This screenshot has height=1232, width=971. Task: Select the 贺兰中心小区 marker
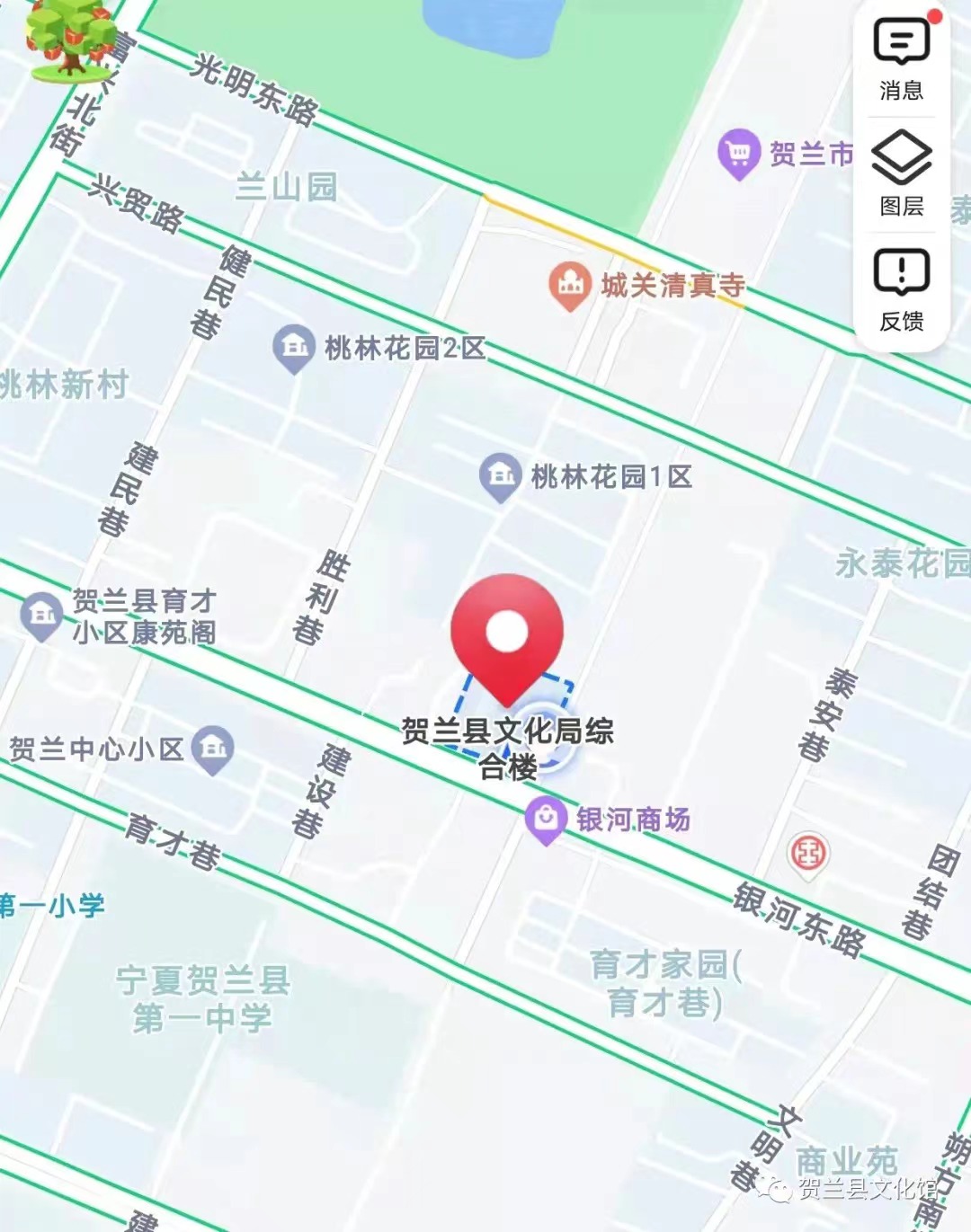click(213, 748)
